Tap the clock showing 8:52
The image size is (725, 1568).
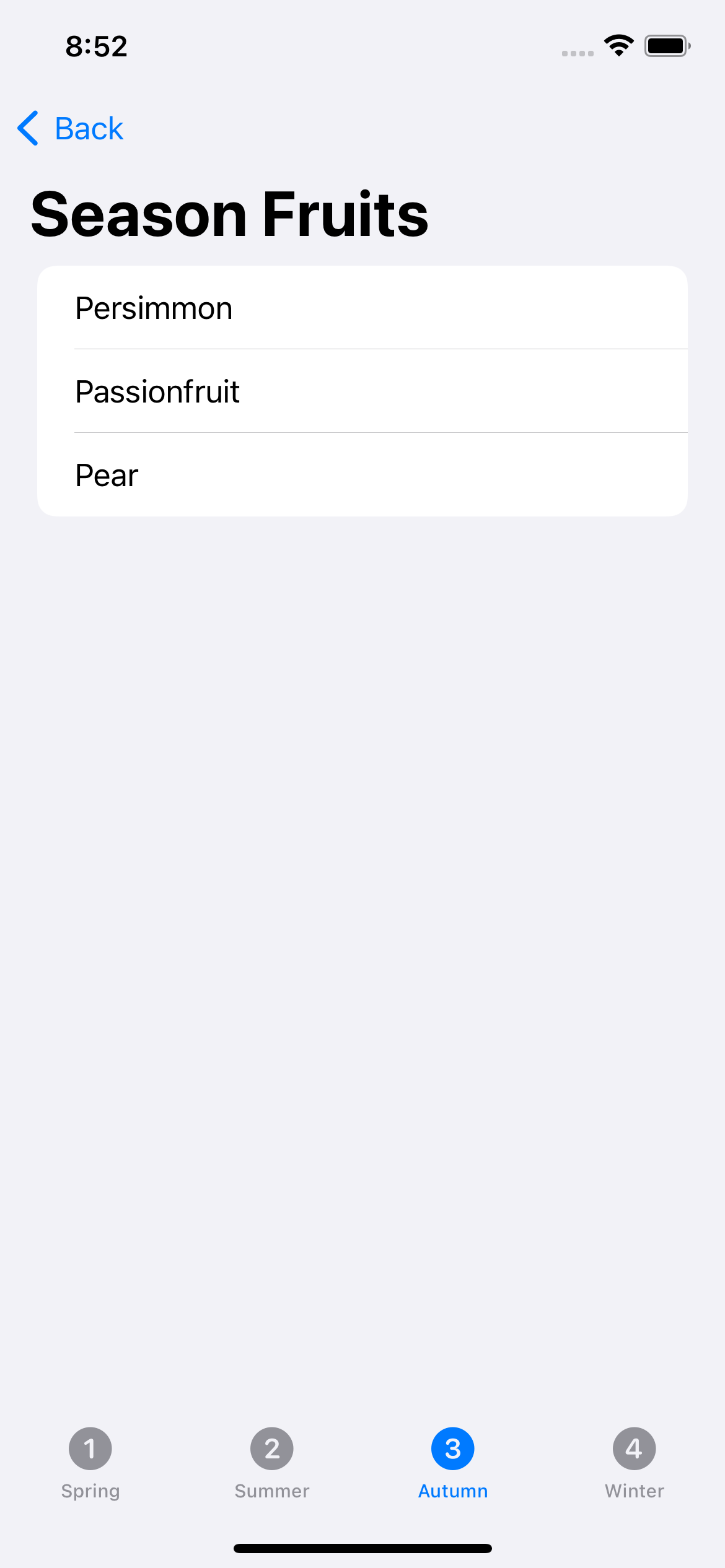click(x=96, y=46)
